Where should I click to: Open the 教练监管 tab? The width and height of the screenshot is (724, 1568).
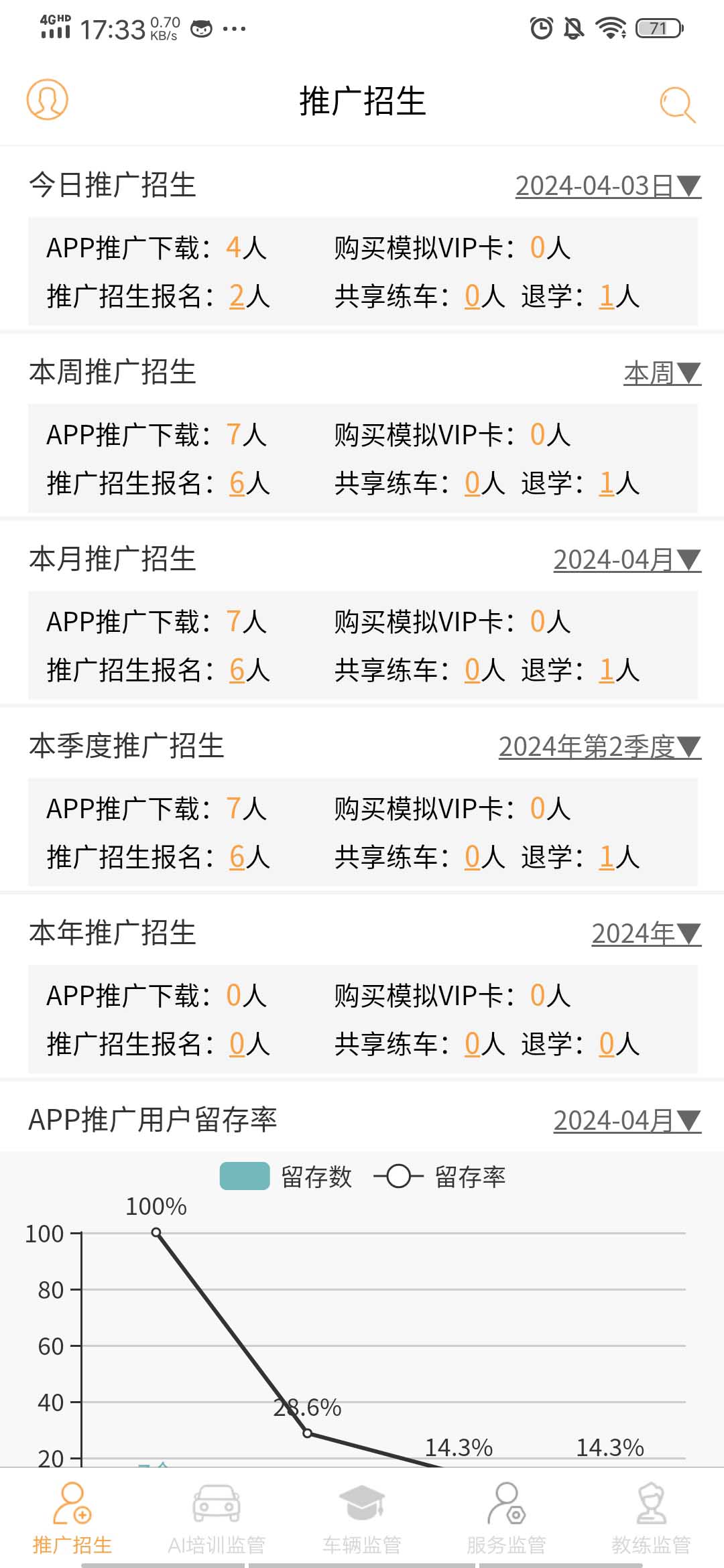click(651, 1520)
